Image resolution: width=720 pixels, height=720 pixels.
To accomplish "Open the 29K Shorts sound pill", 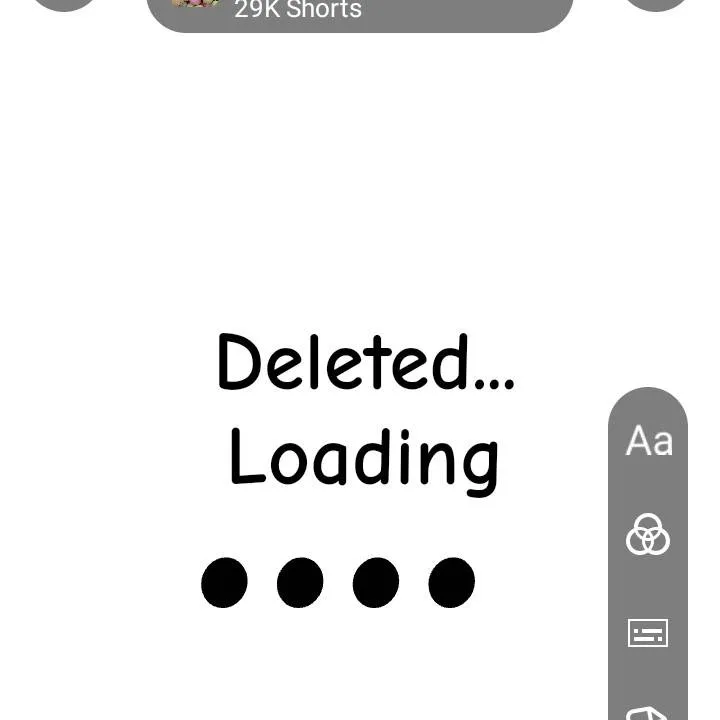I will [x=360, y=12].
